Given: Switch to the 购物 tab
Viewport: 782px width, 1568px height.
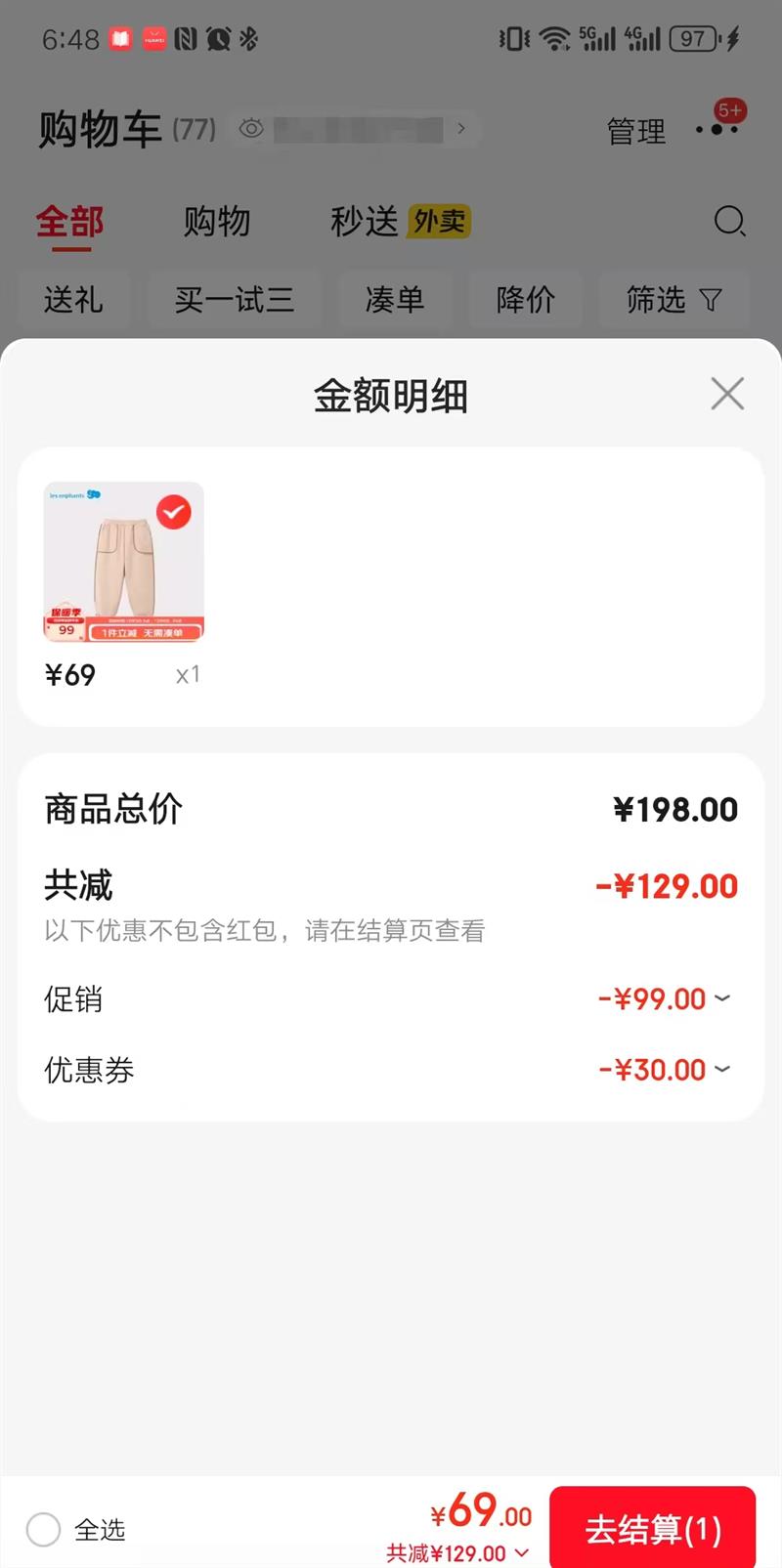Looking at the screenshot, I should coord(217,222).
